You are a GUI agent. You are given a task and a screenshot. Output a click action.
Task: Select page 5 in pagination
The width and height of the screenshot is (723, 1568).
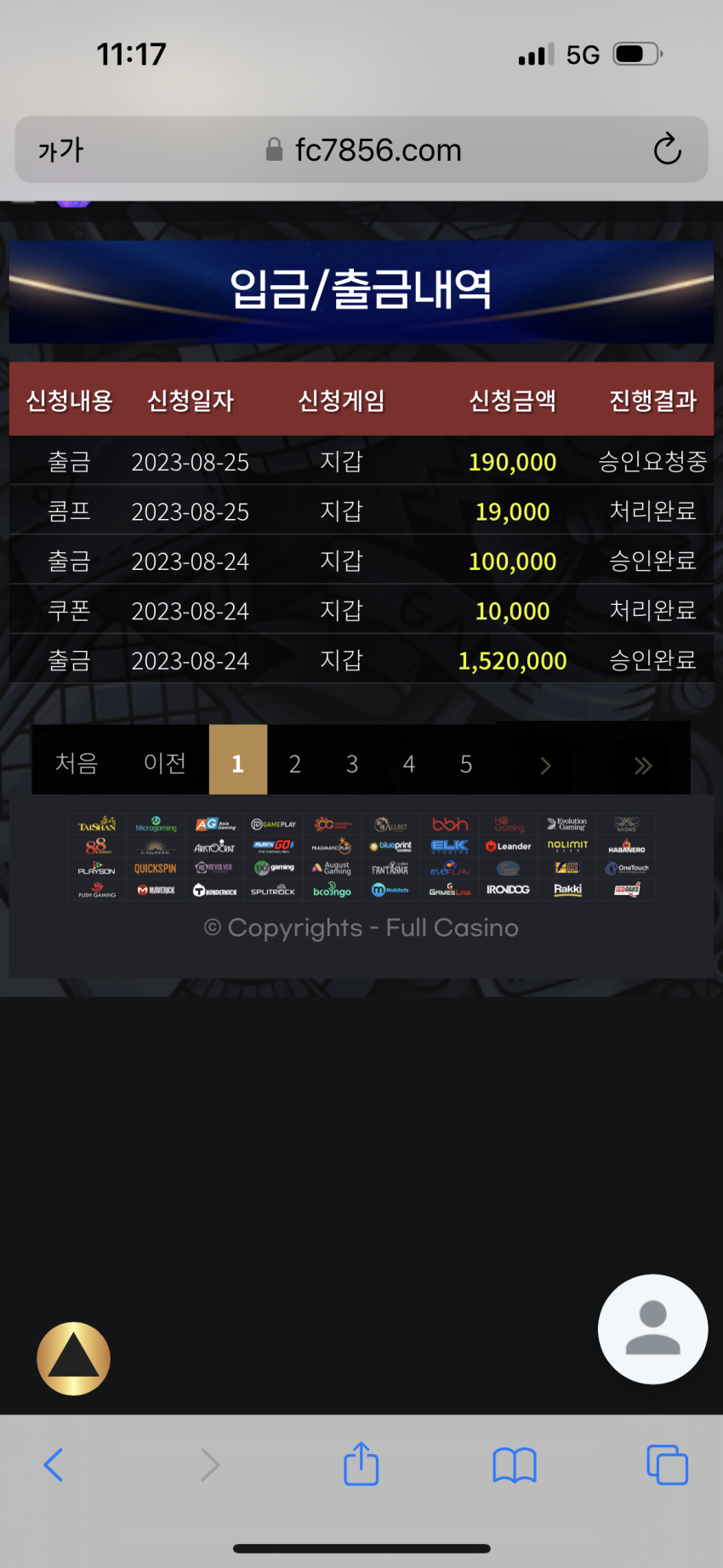pyautogui.click(x=466, y=763)
